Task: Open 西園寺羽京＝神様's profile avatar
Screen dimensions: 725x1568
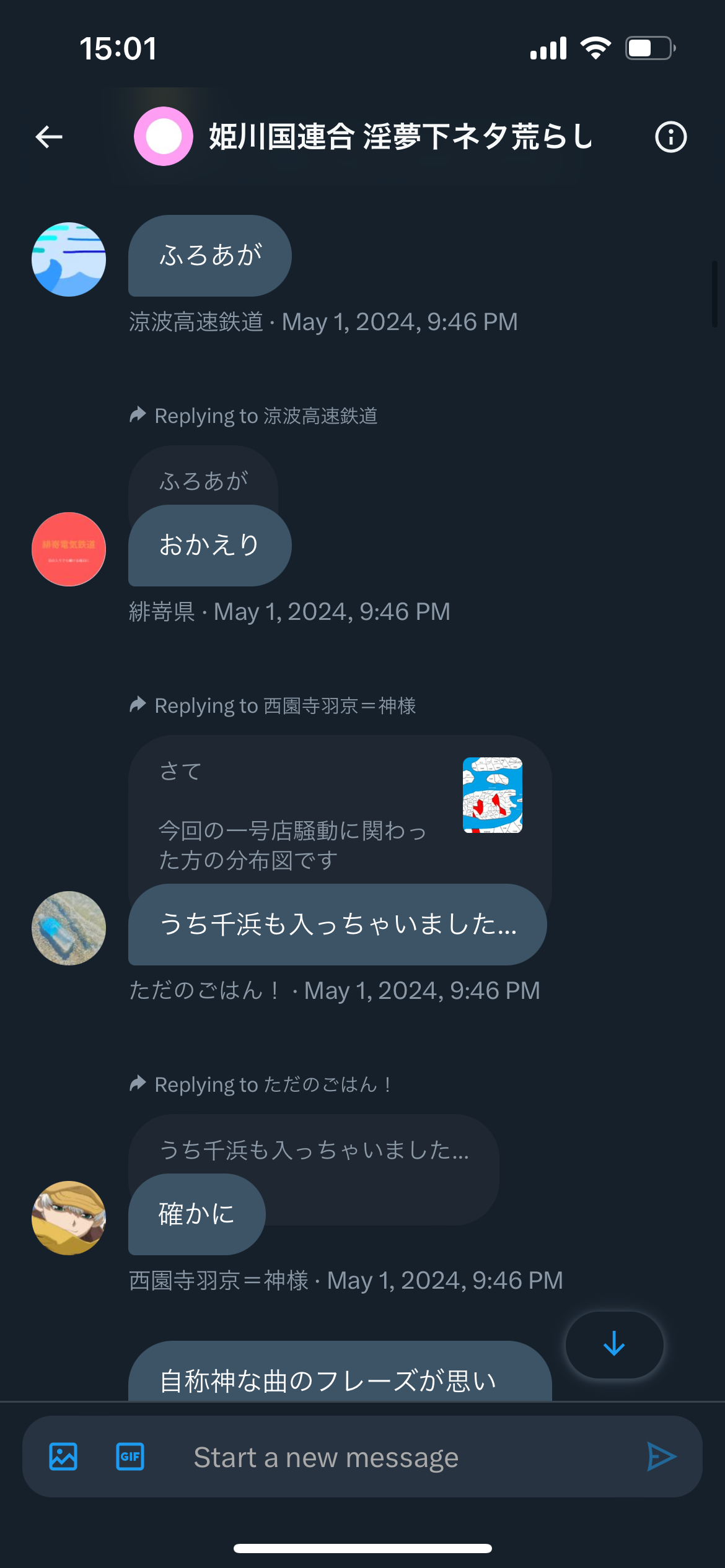Action: coord(69,1218)
